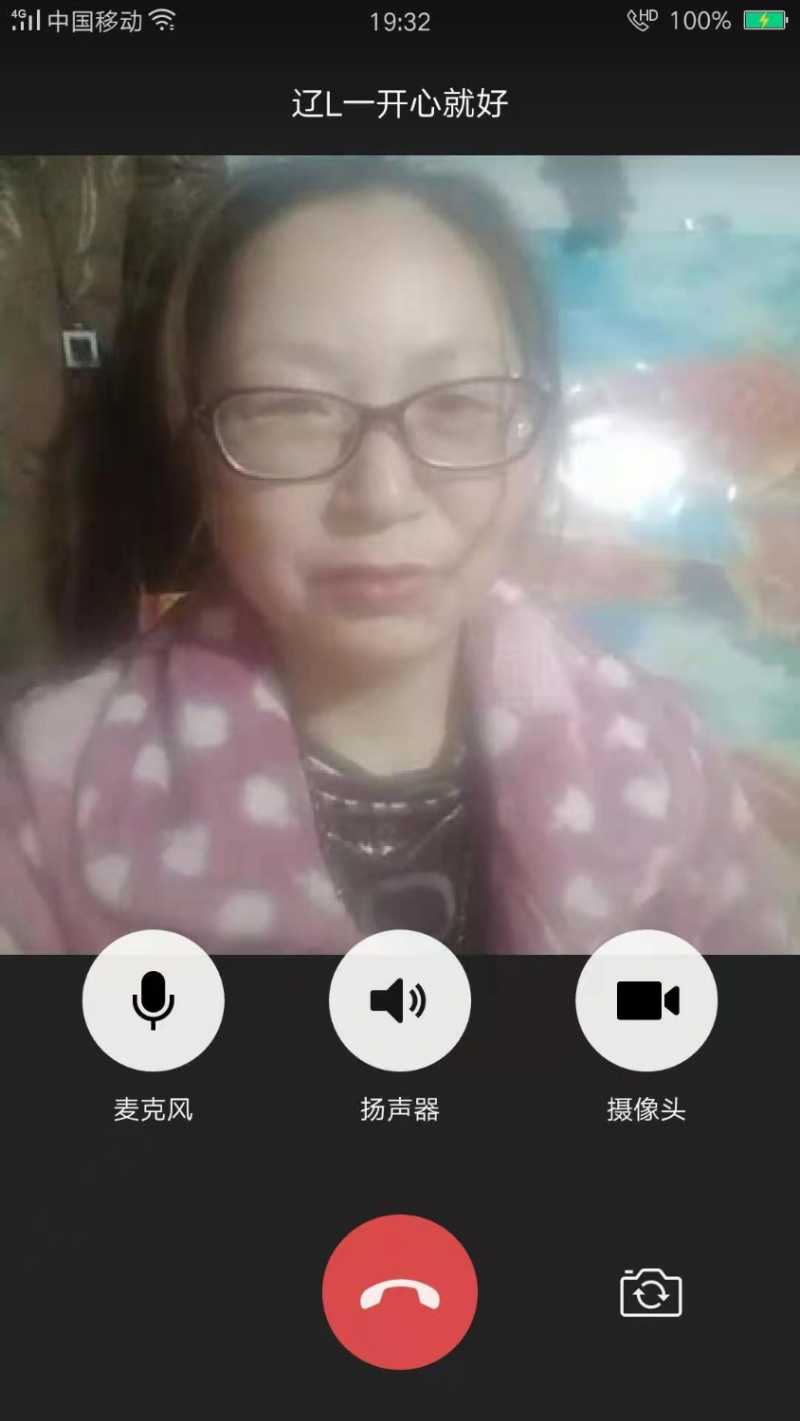The image size is (800, 1421).
Task: Flip between front and rear camera
Action: pyautogui.click(x=651, y=1292)
